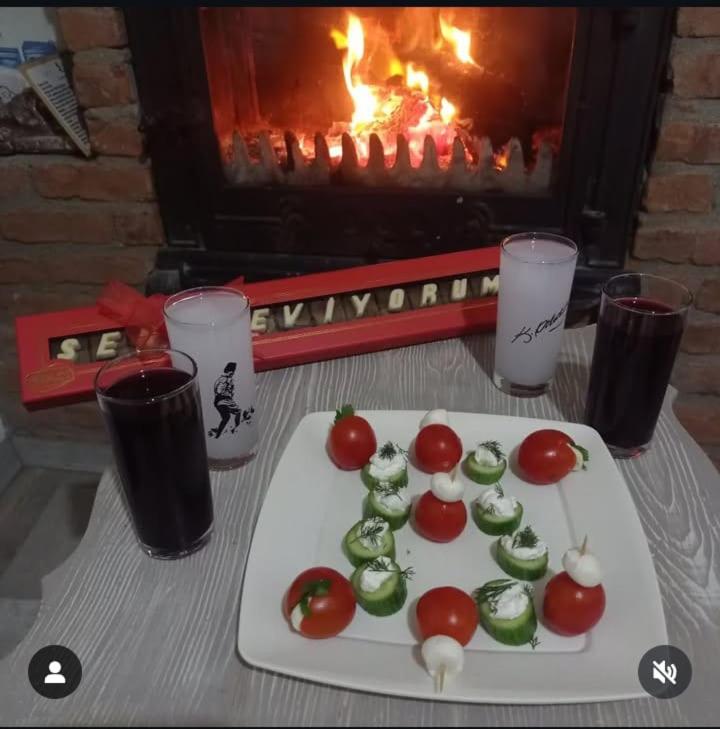Show tagged people in this post
This screenshot has width=720, height=729.
(55, 672)
